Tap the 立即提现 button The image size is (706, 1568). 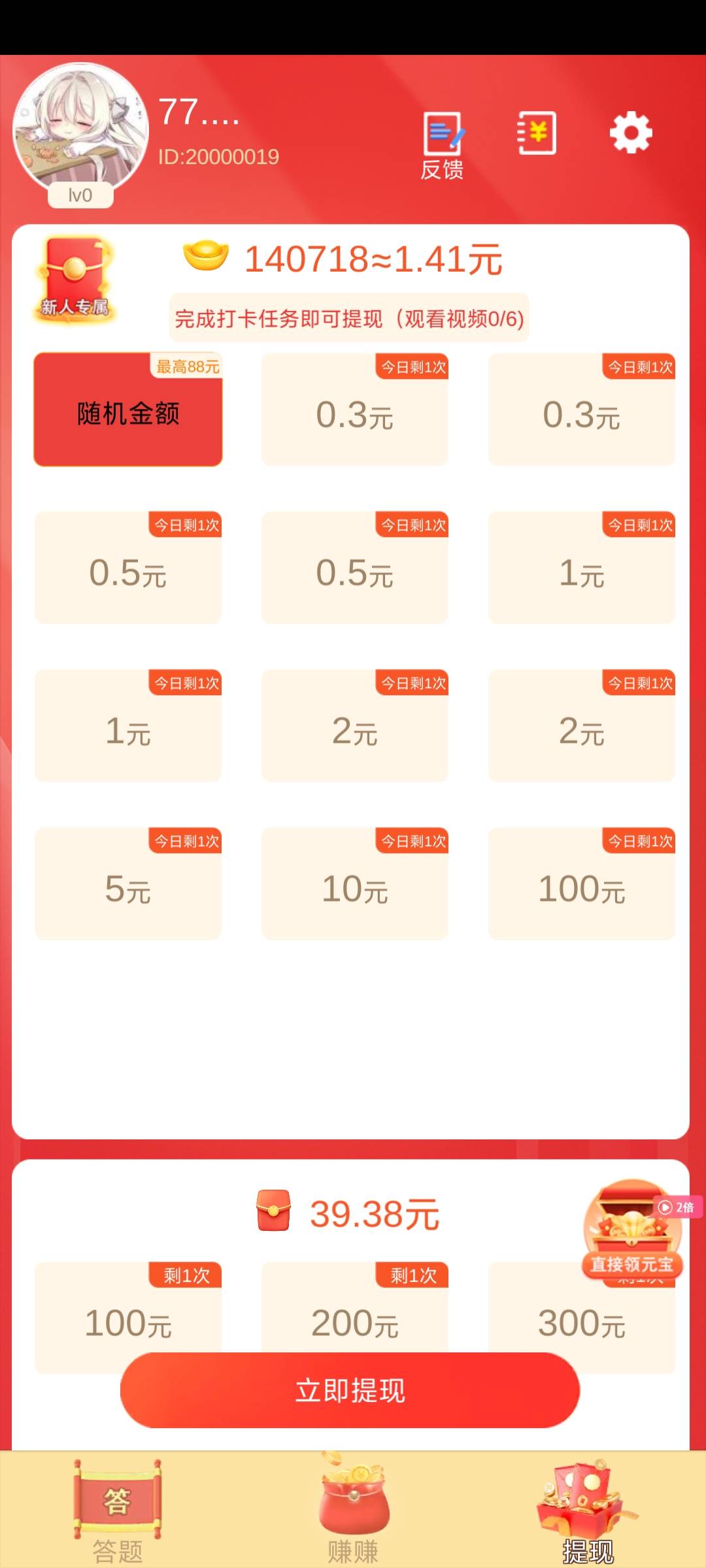[x=350, y=1390]
